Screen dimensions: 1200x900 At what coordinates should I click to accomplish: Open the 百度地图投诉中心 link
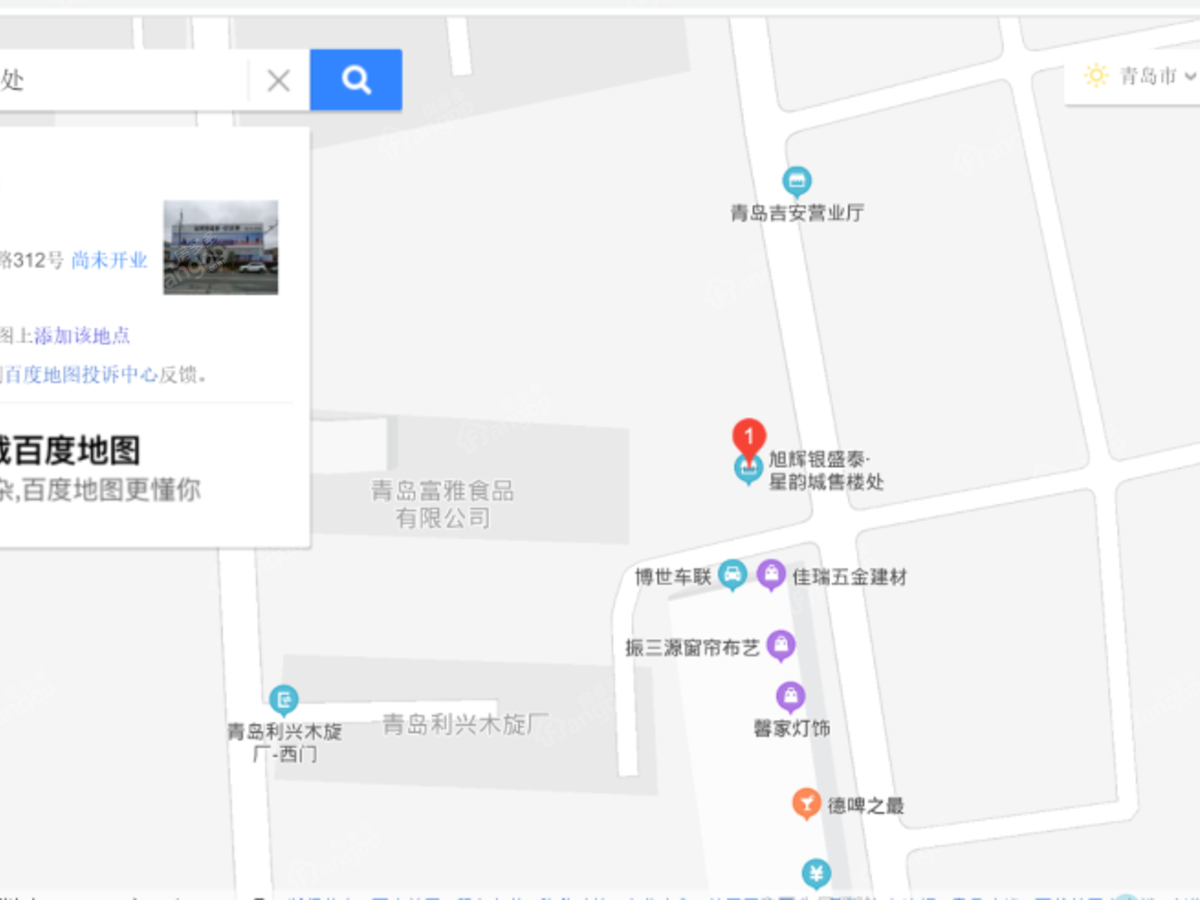point(82,374)
